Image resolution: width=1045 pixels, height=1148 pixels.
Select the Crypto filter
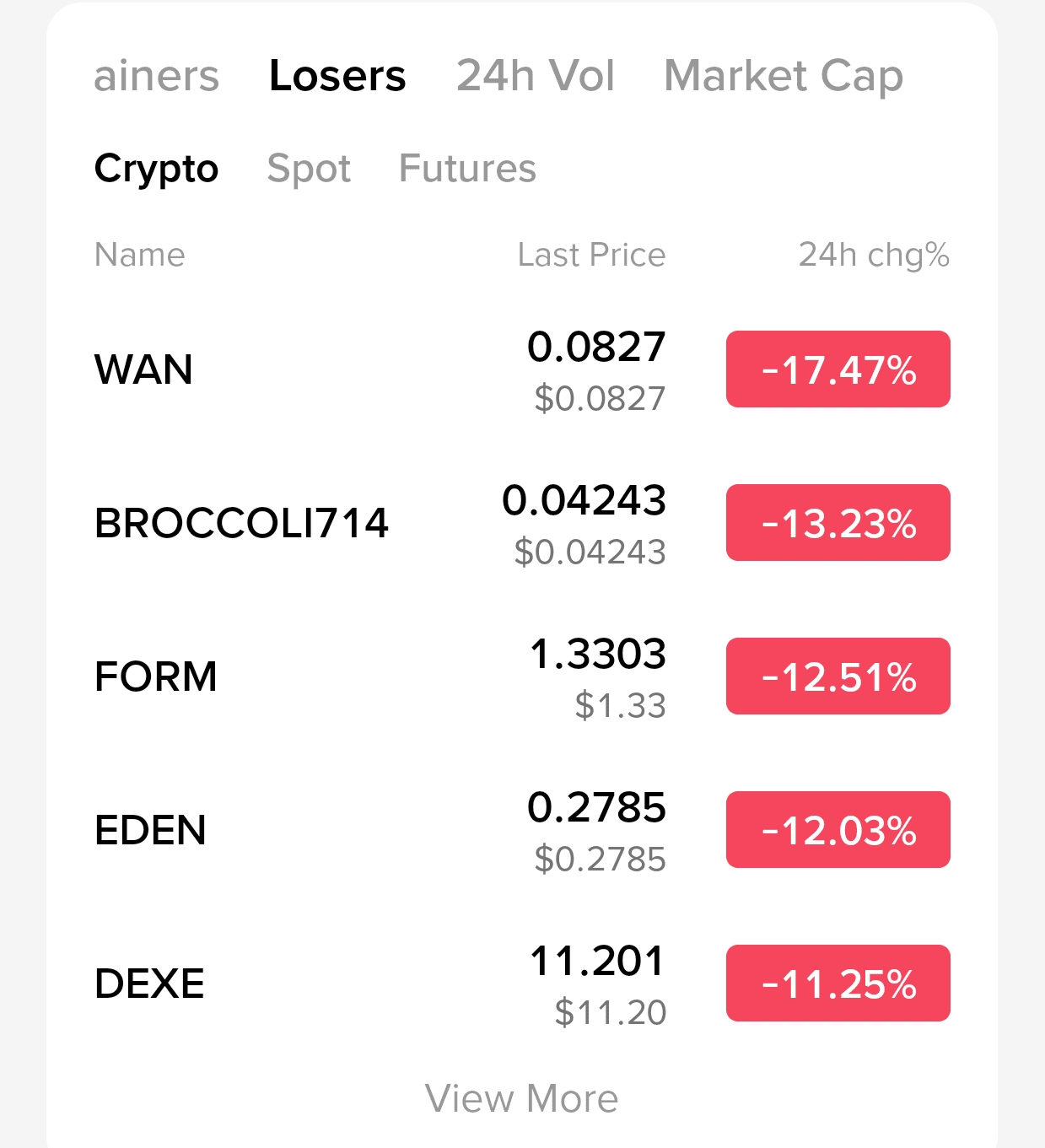[156, 169]
